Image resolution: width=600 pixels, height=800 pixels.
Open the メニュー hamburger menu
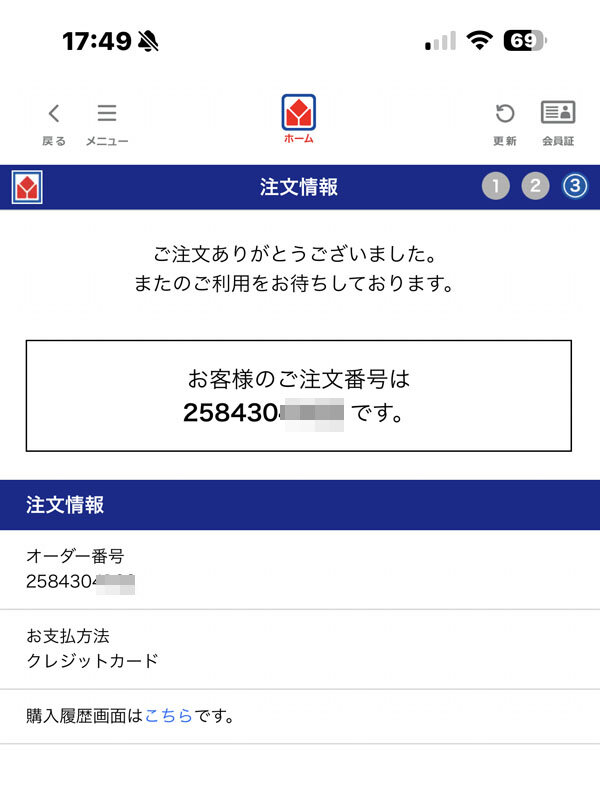point(107,123)
